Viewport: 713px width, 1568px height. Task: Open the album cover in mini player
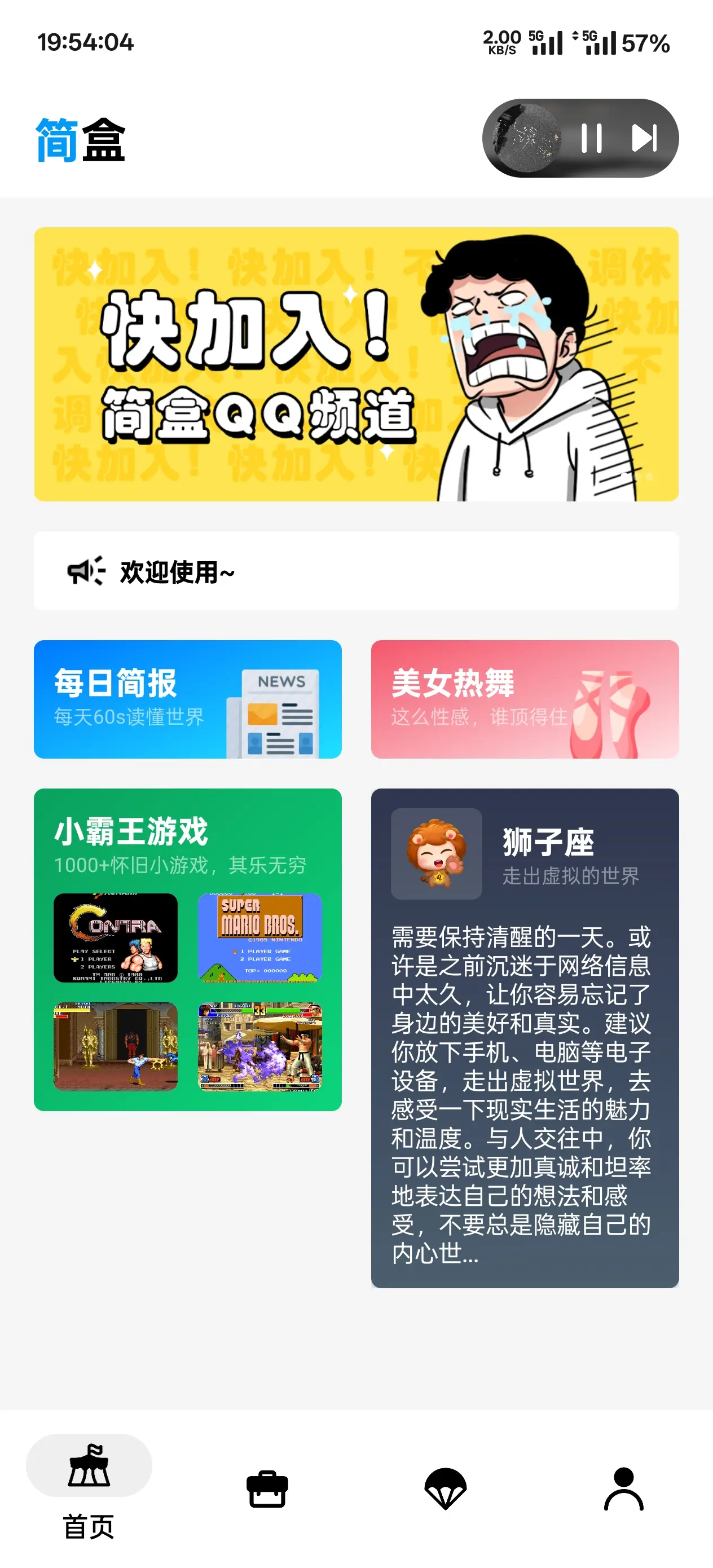tap(526, 138)
